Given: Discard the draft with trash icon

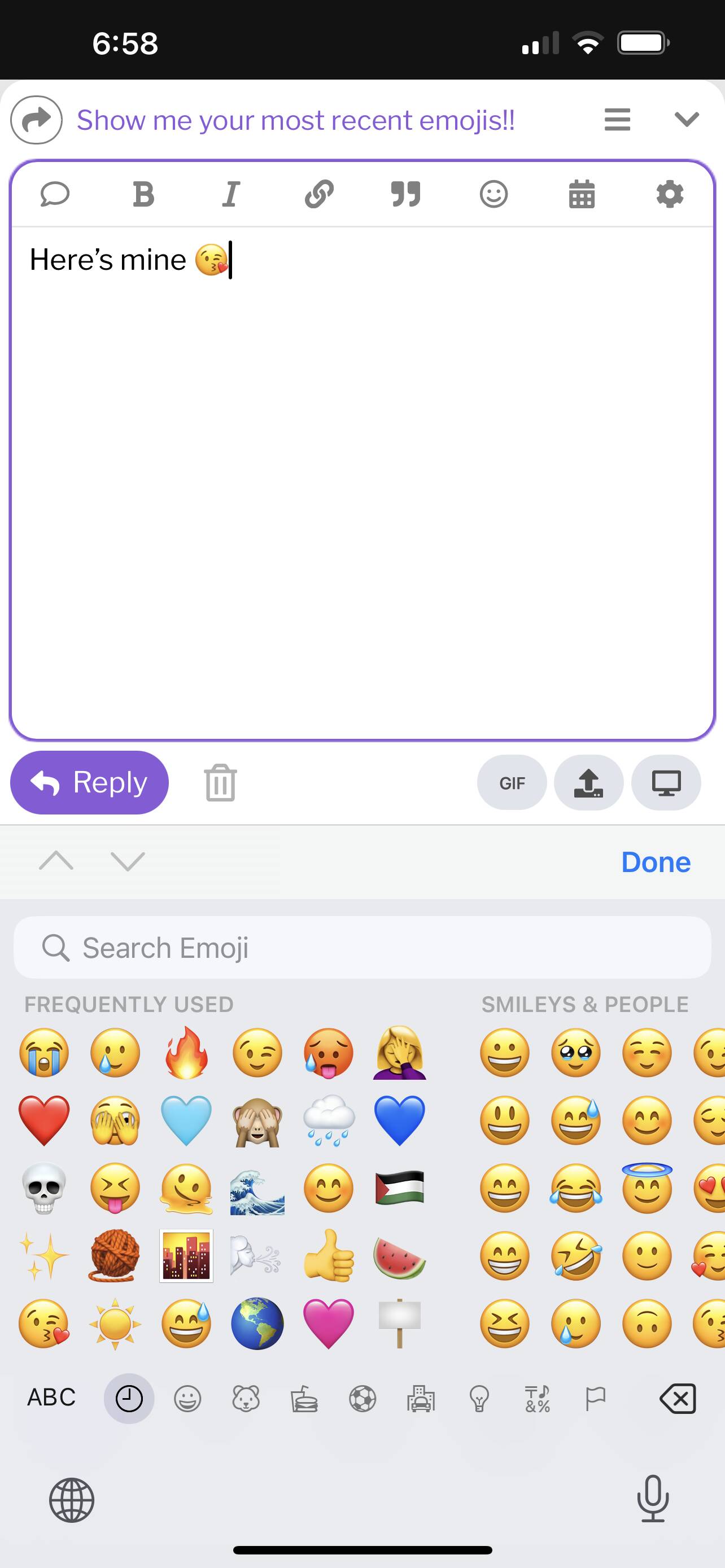Looking at the screenshot, I should (220, 783).
